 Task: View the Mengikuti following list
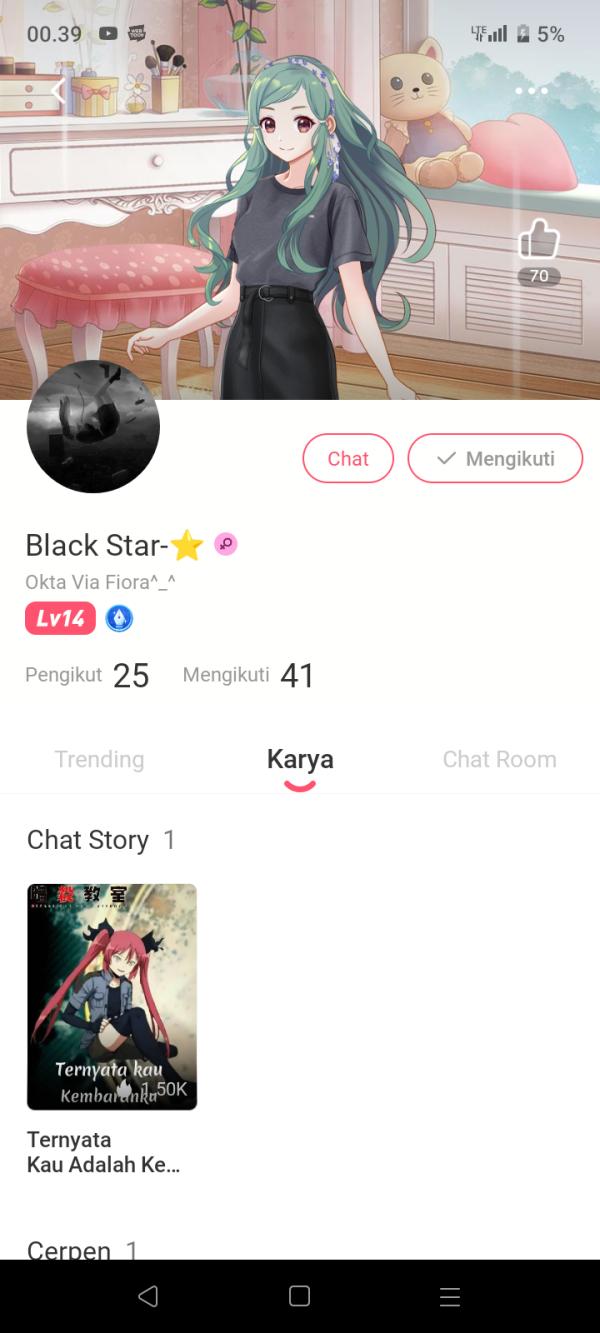pyautogui.click(x=248, y=675)
